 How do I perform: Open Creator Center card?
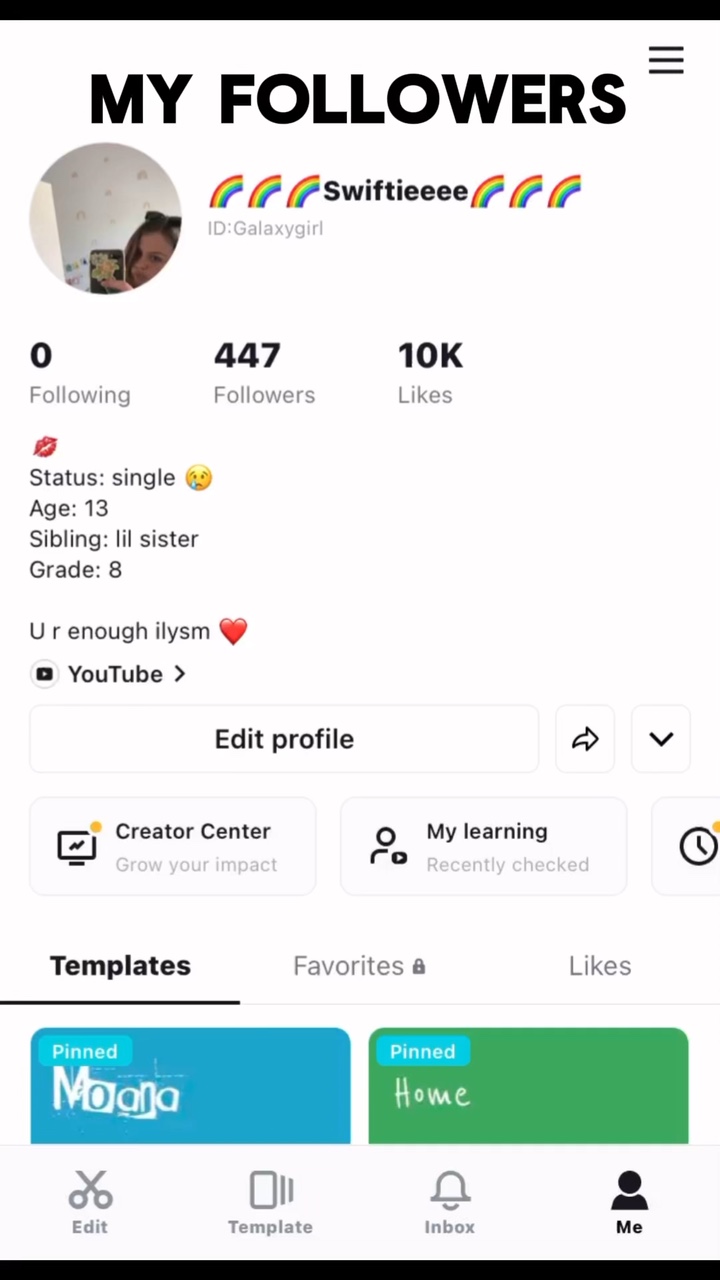point(173,846)
